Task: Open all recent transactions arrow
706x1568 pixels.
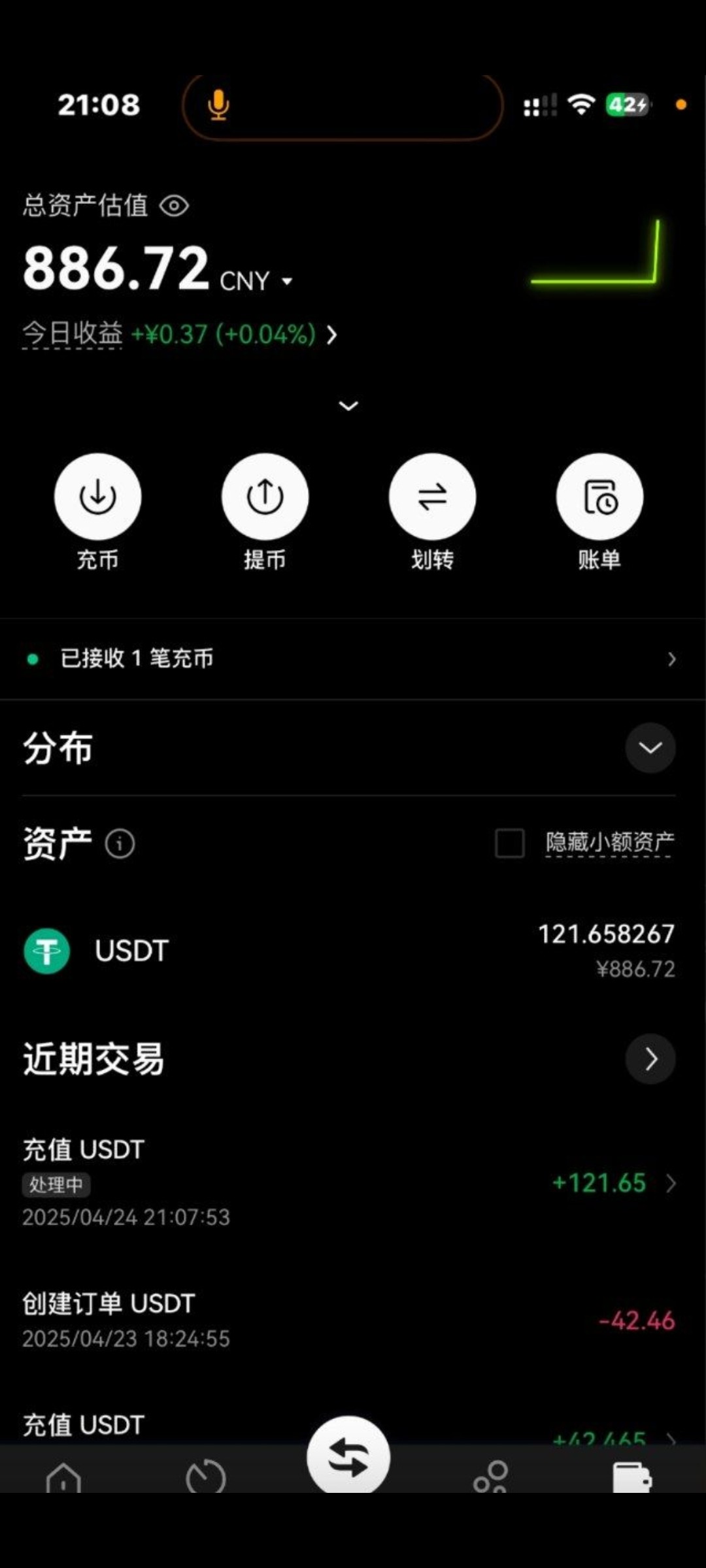Action: 650,1059
